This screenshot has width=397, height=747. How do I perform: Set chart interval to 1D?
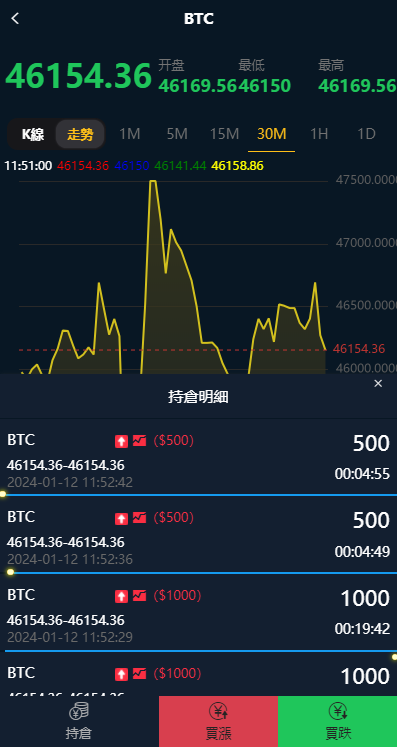coord(366,134)
